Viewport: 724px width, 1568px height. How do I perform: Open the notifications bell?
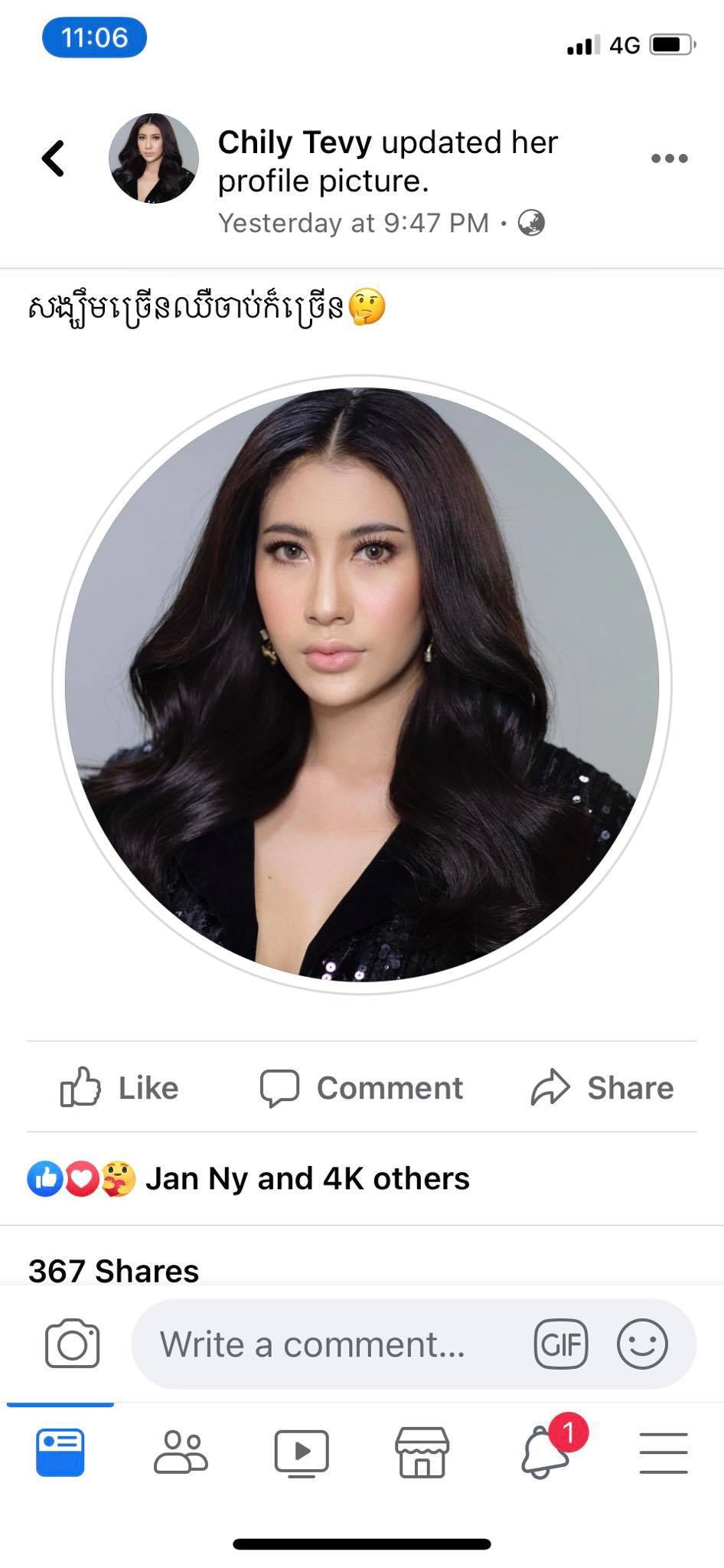point(545,1452)
